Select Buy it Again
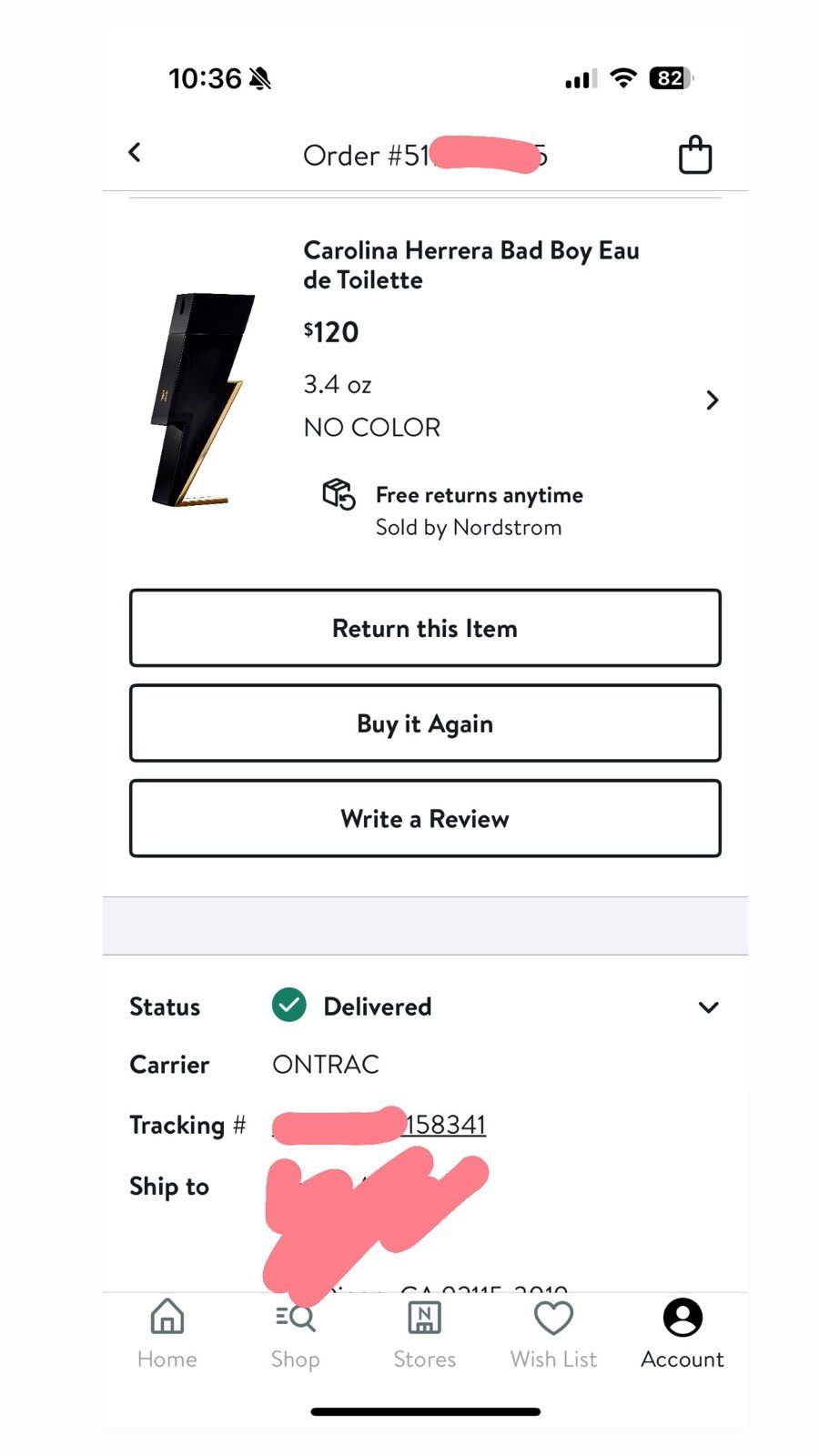 [x=425, y=723]
